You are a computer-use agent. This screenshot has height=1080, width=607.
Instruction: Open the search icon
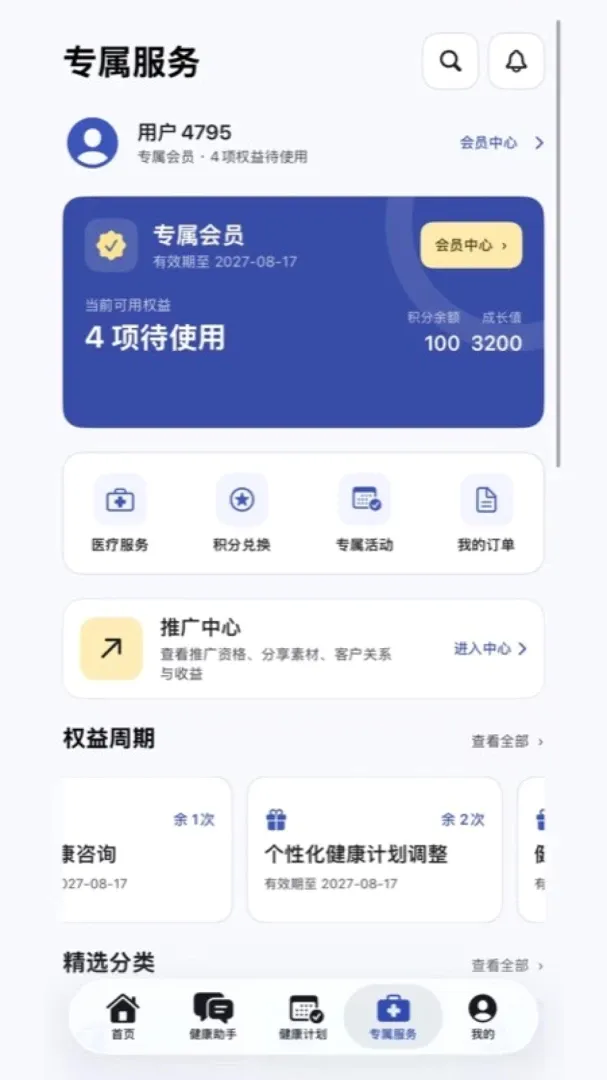point(450,61)
